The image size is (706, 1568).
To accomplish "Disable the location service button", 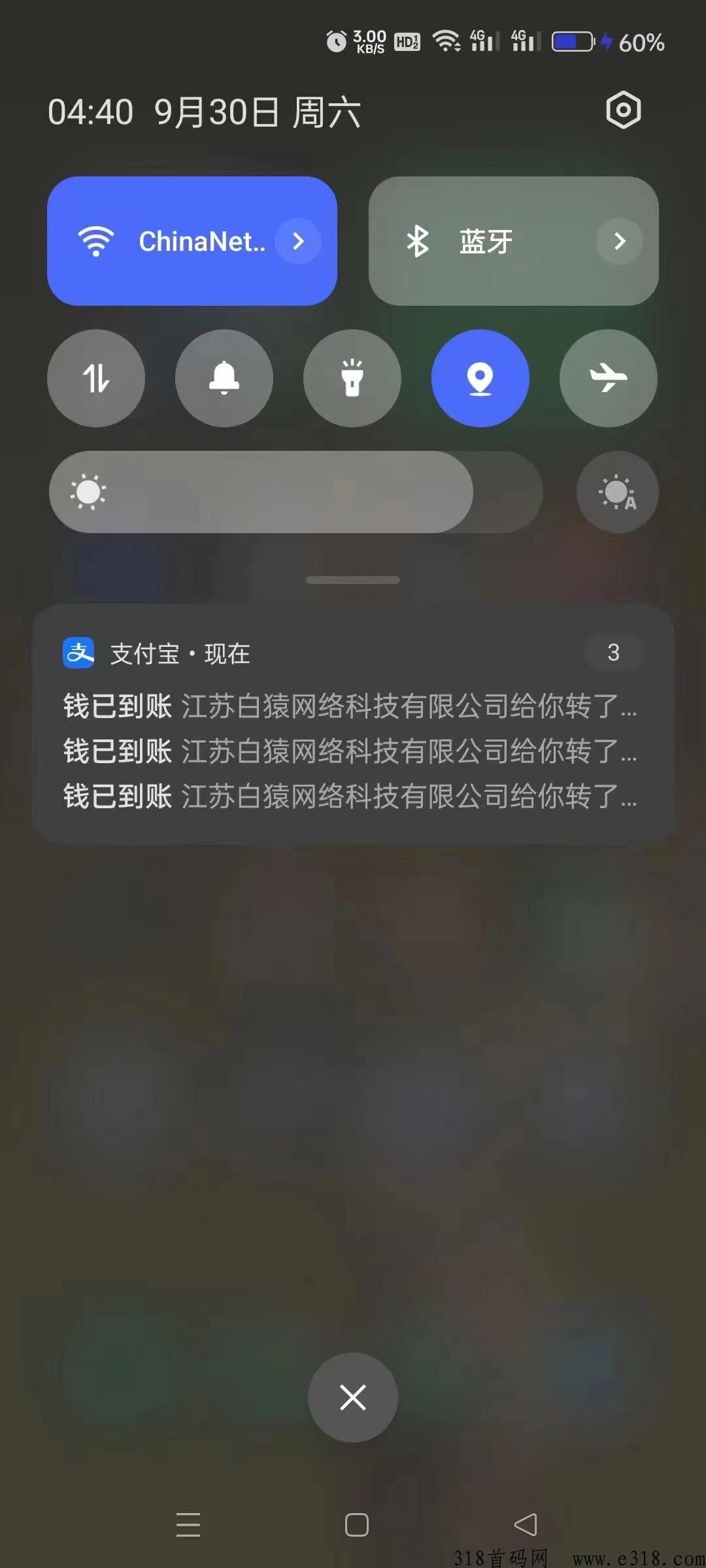I will pyautogui.click(x=480, y=378).
